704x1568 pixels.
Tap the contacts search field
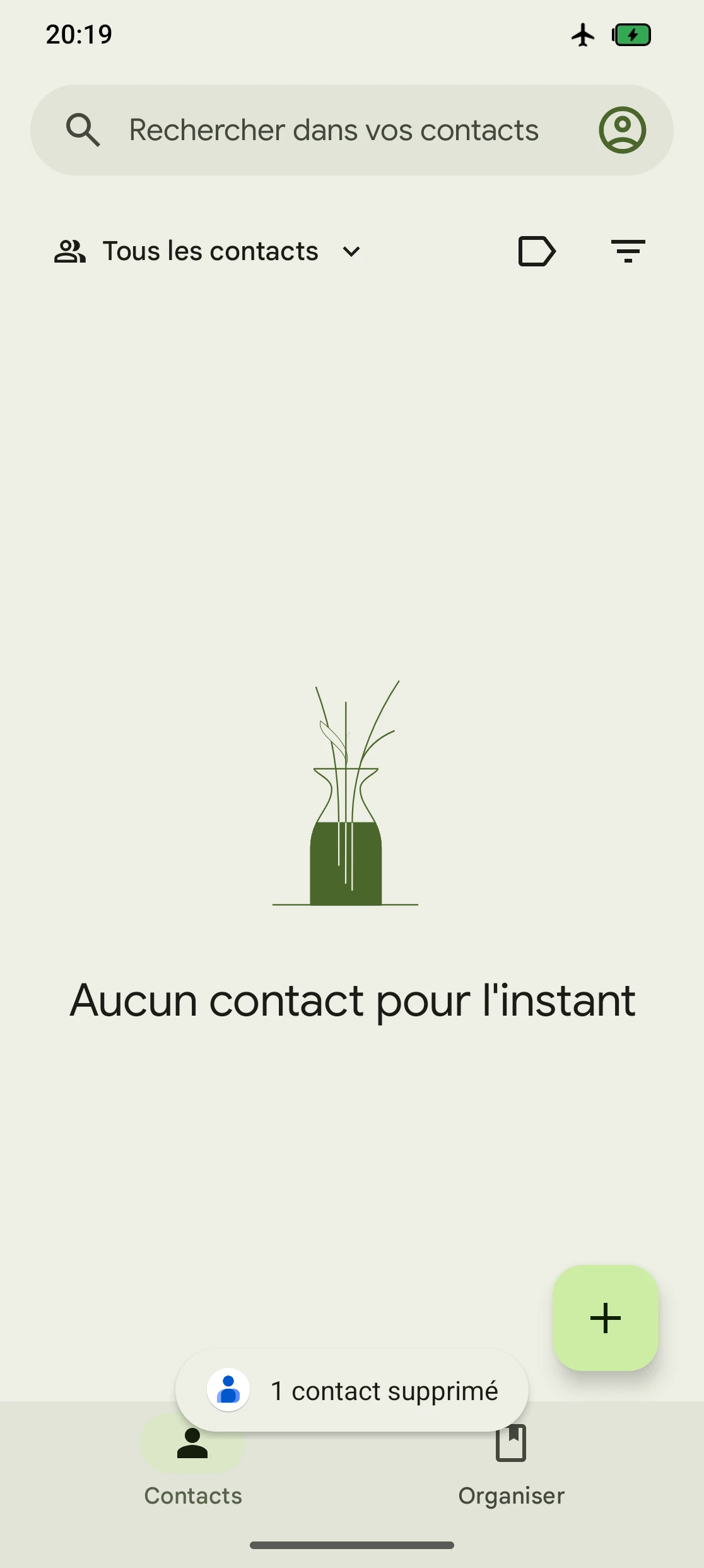(x=333, y=130)
